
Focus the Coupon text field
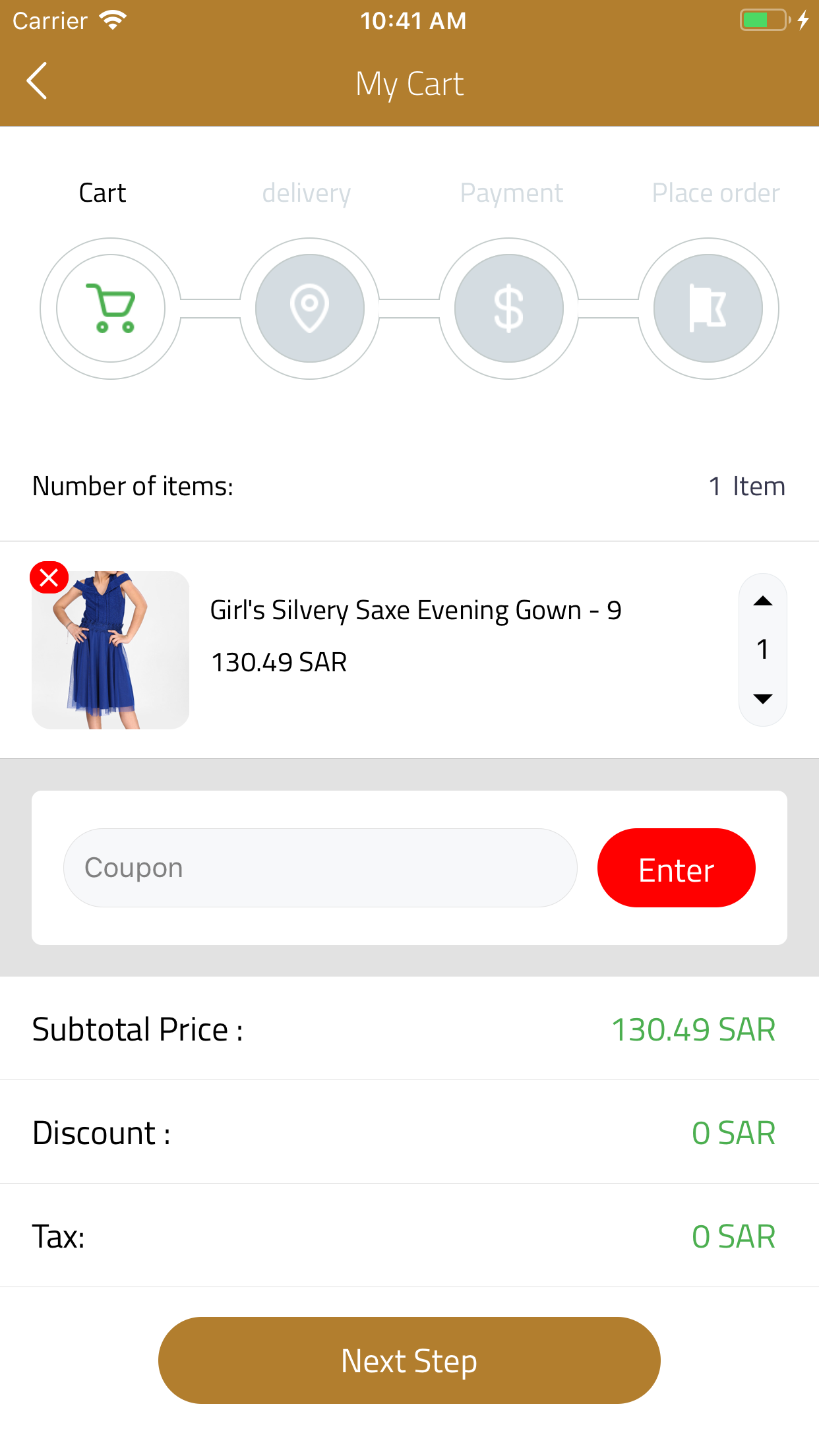pos(320,868)
